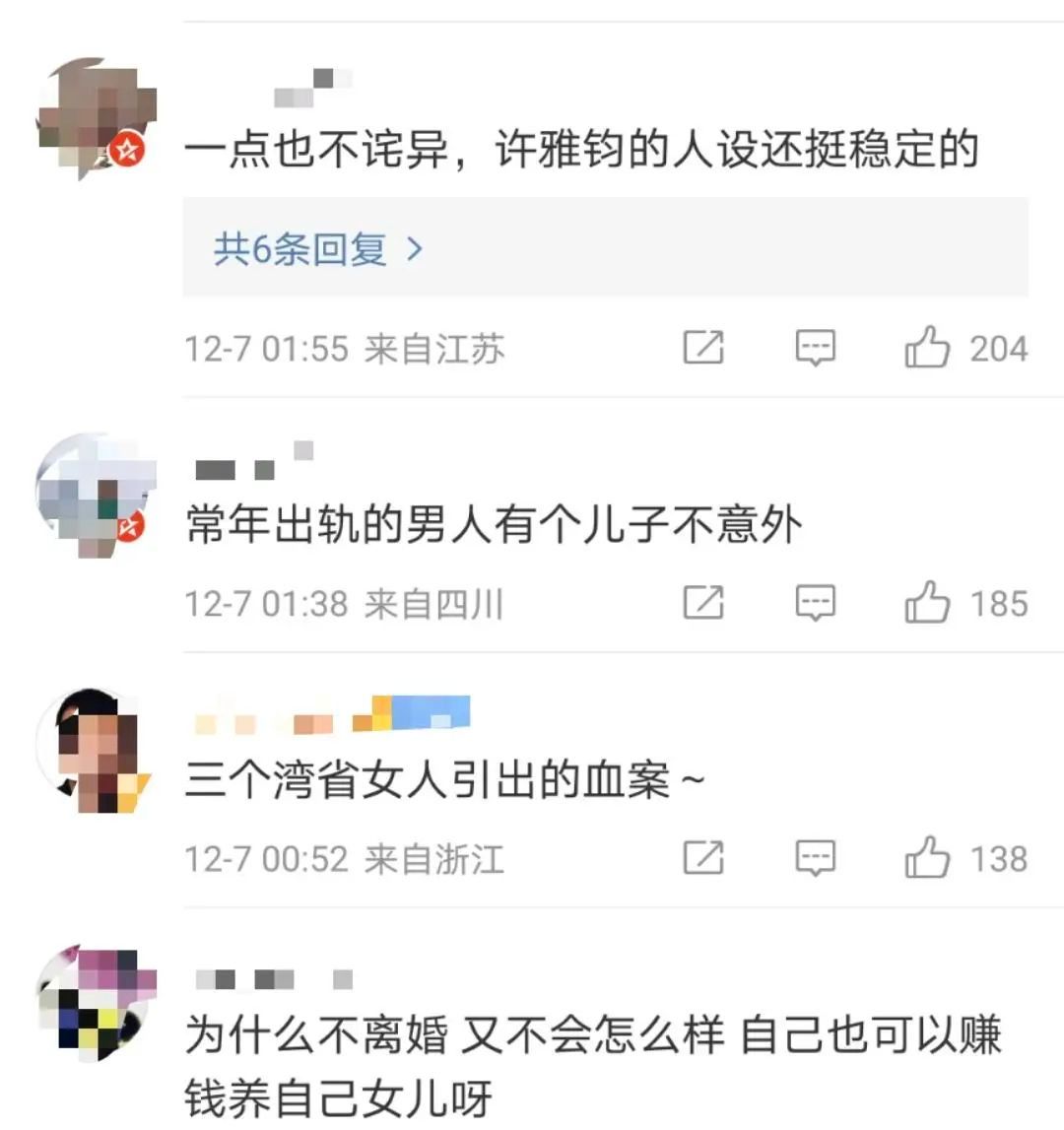Like the 三个湾省女人 comment
Screen dimensions: 1064x1130
pos(927,858)
